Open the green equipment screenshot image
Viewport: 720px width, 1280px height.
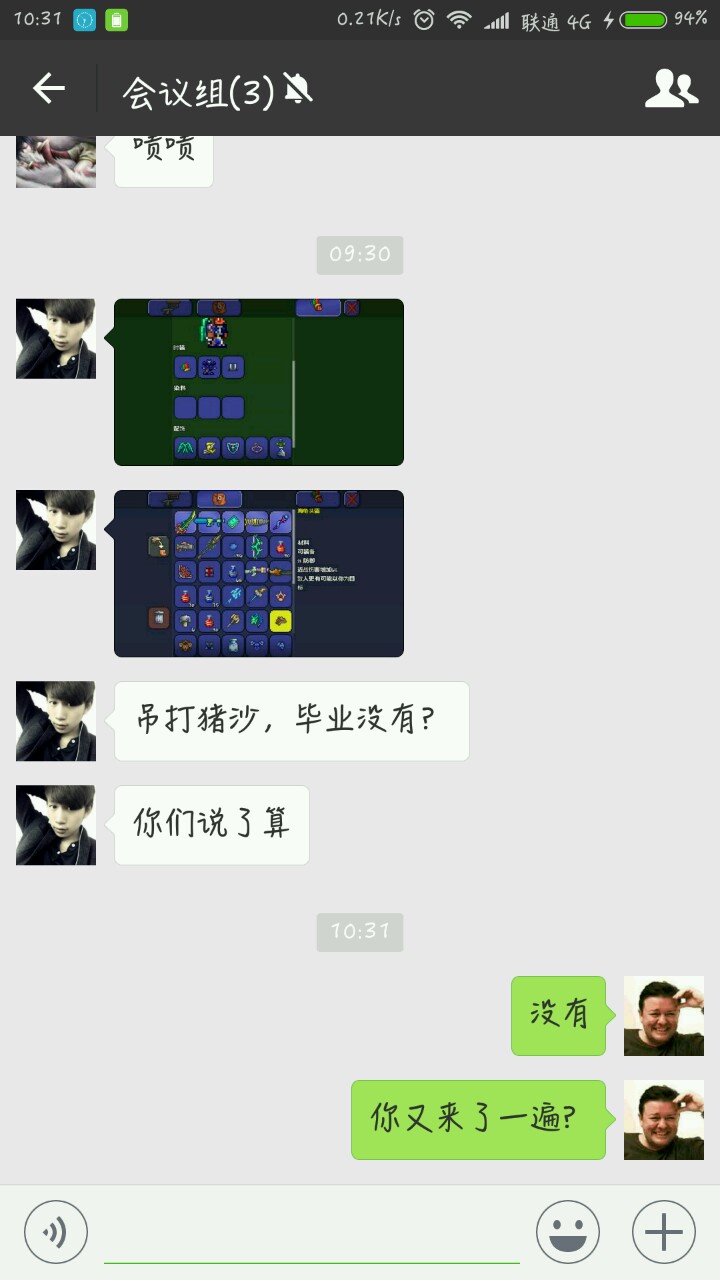click(259, 382)
